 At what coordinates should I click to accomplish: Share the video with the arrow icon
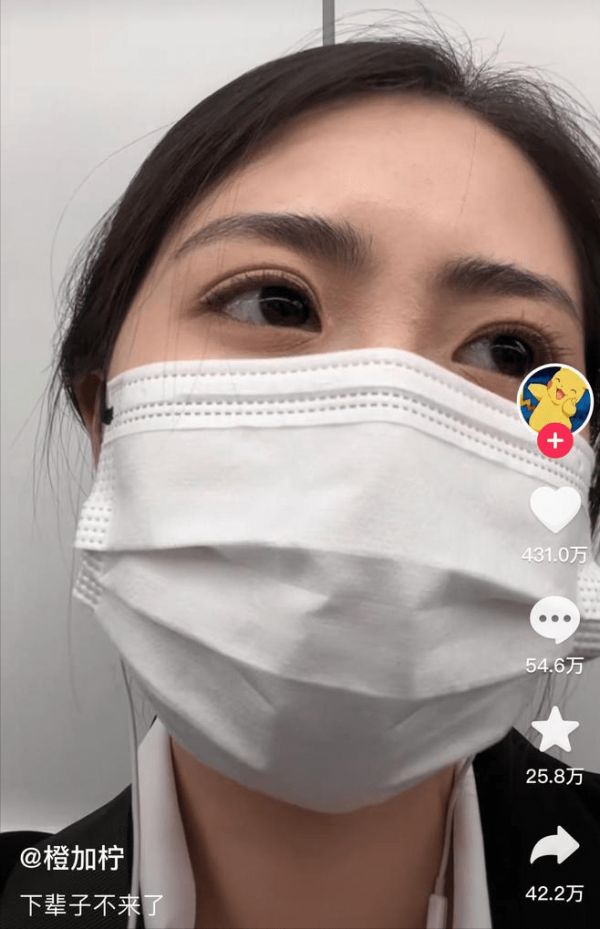[554, 846]
